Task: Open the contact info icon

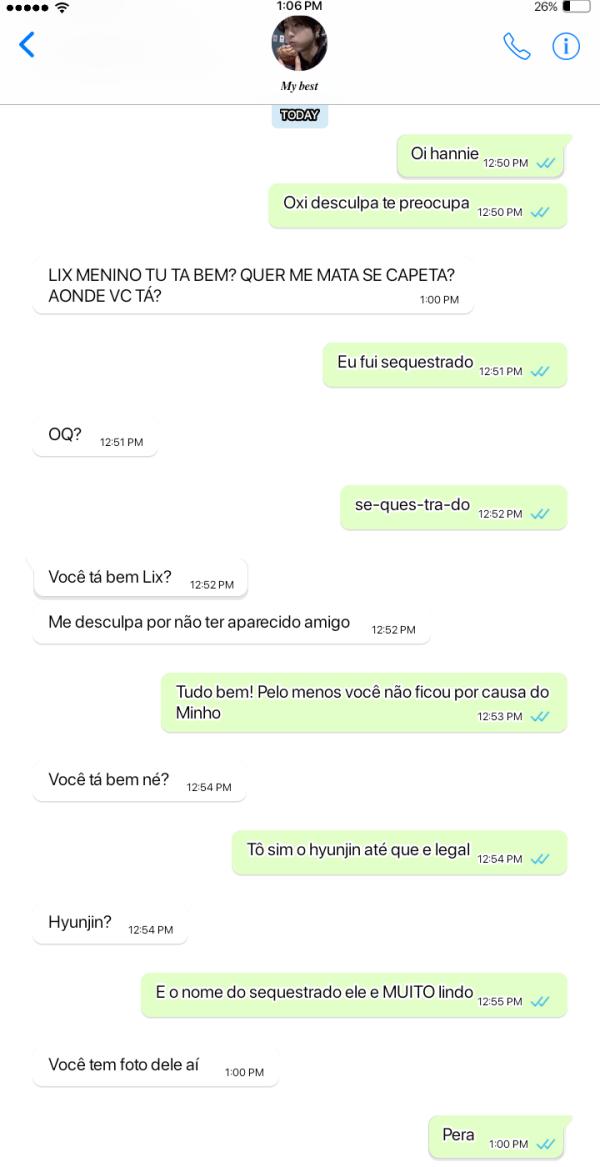Action: [566, 46]
